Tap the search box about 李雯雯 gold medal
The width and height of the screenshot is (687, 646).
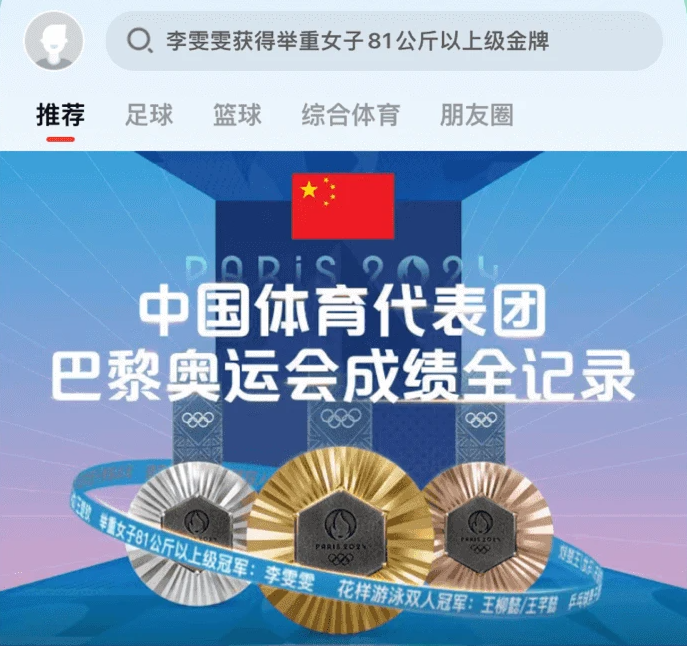(x=384, y=41)
